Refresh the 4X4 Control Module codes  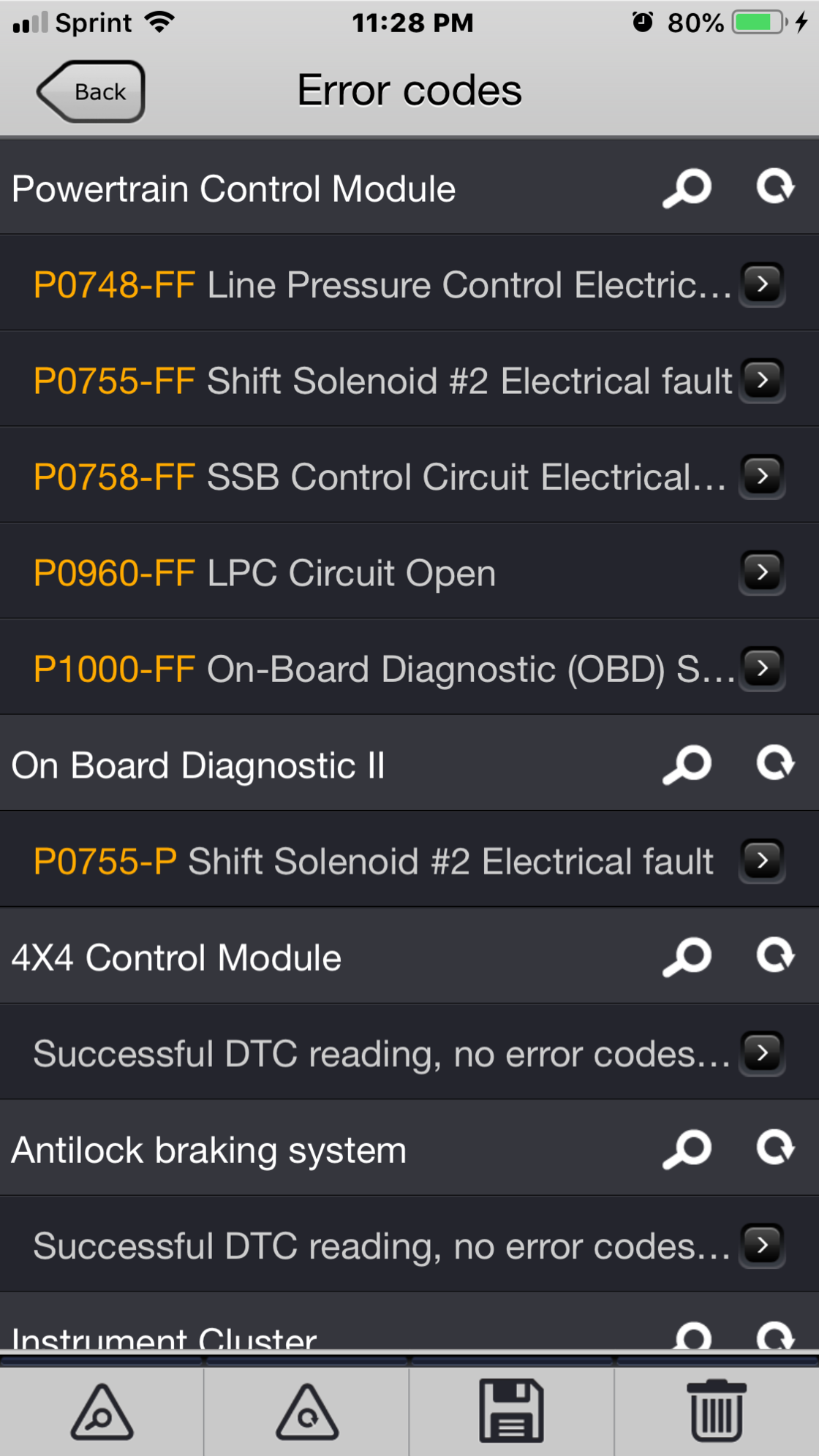pos(774,957)
